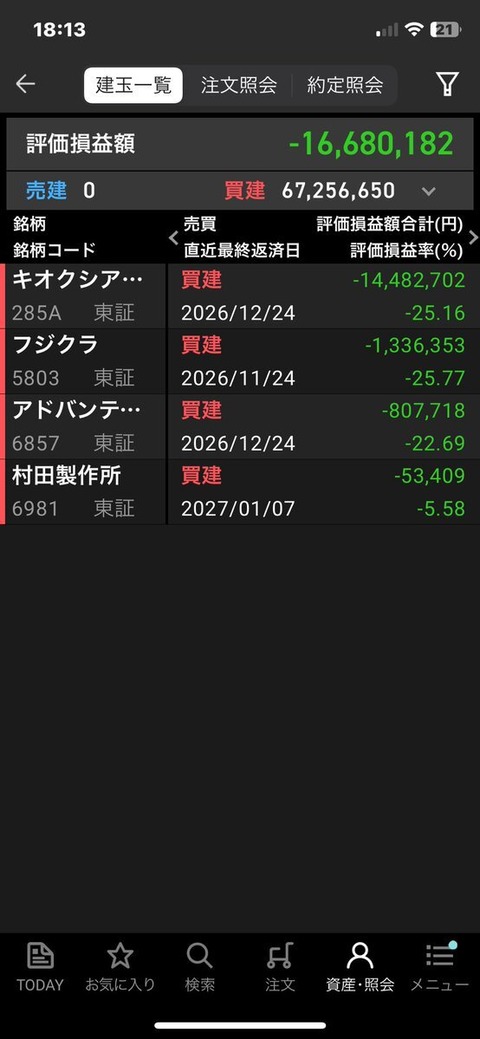Show previous columns with left arrow

point(174,237)
